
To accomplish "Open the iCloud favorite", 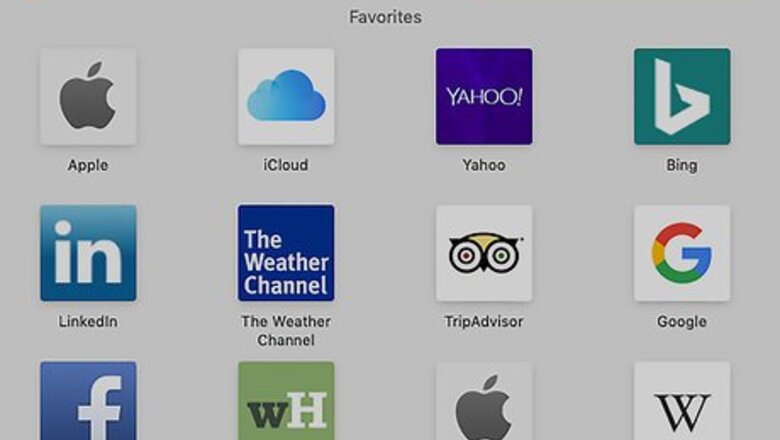I will point(286,97).
